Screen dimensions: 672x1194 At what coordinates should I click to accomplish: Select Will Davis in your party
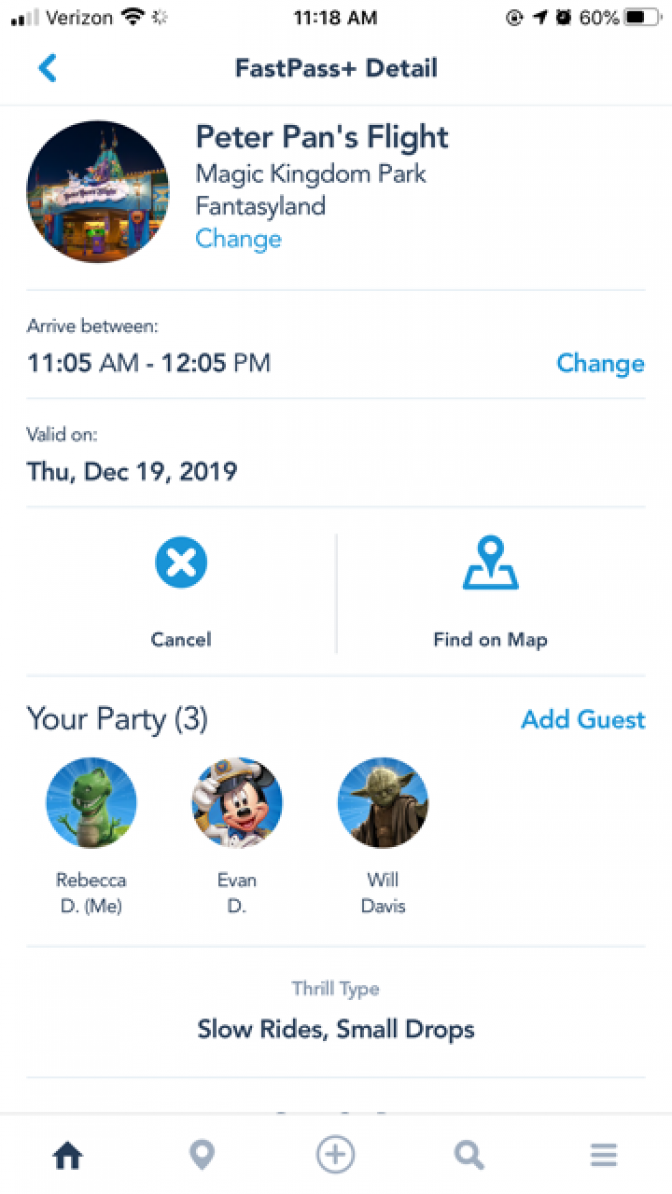(x=382, y=836)
